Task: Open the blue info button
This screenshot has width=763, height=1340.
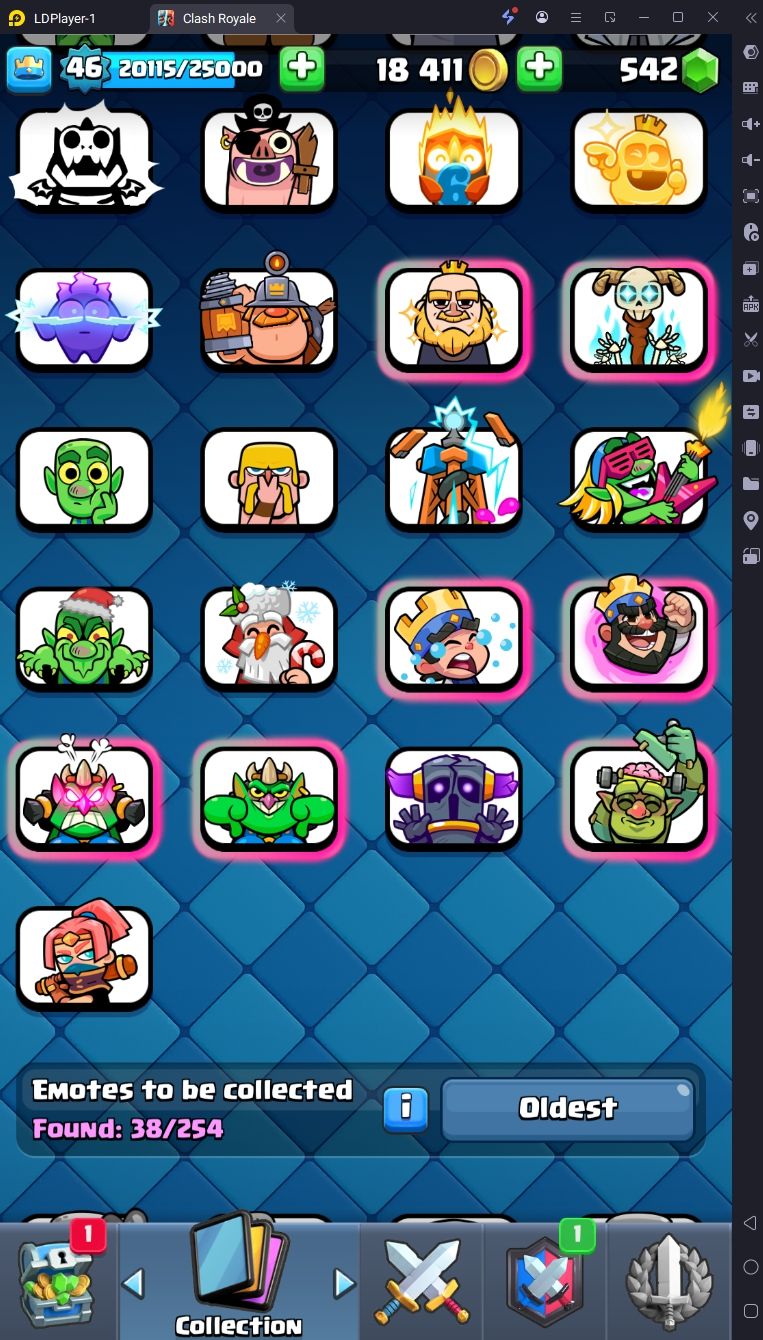Action: coord(406,1109)
